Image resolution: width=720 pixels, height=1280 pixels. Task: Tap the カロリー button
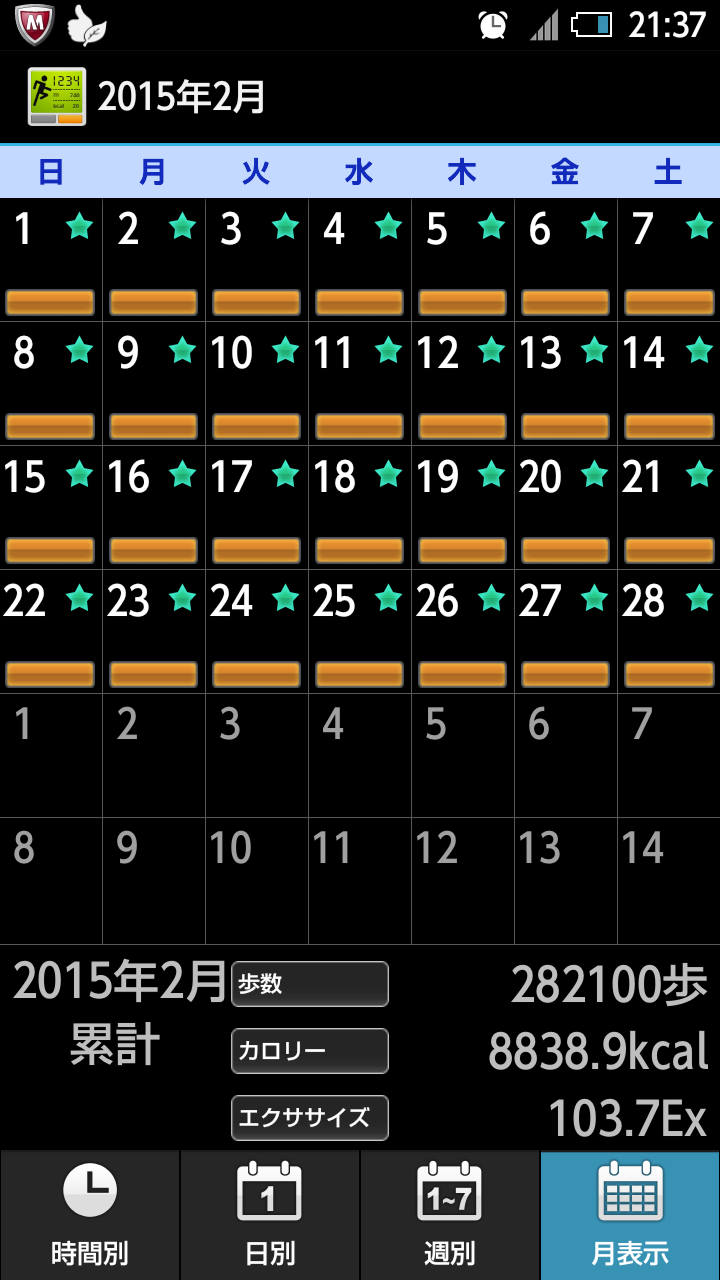pyautogui.click(x=310, y=1051)
